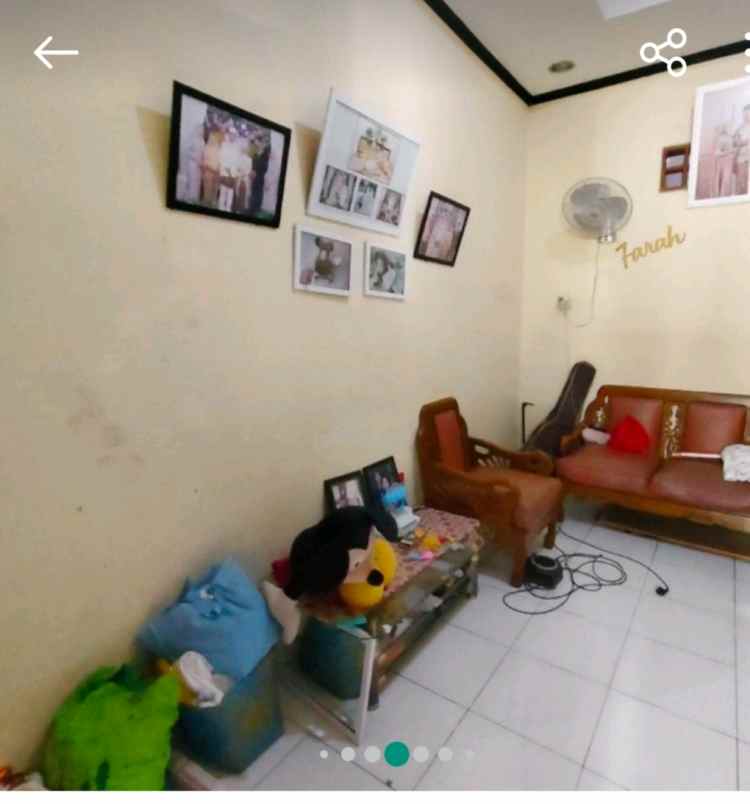This screenshot has width=750, height=804.
Task: Tap the large framed picture top left
Action: [x=228, y=158]
